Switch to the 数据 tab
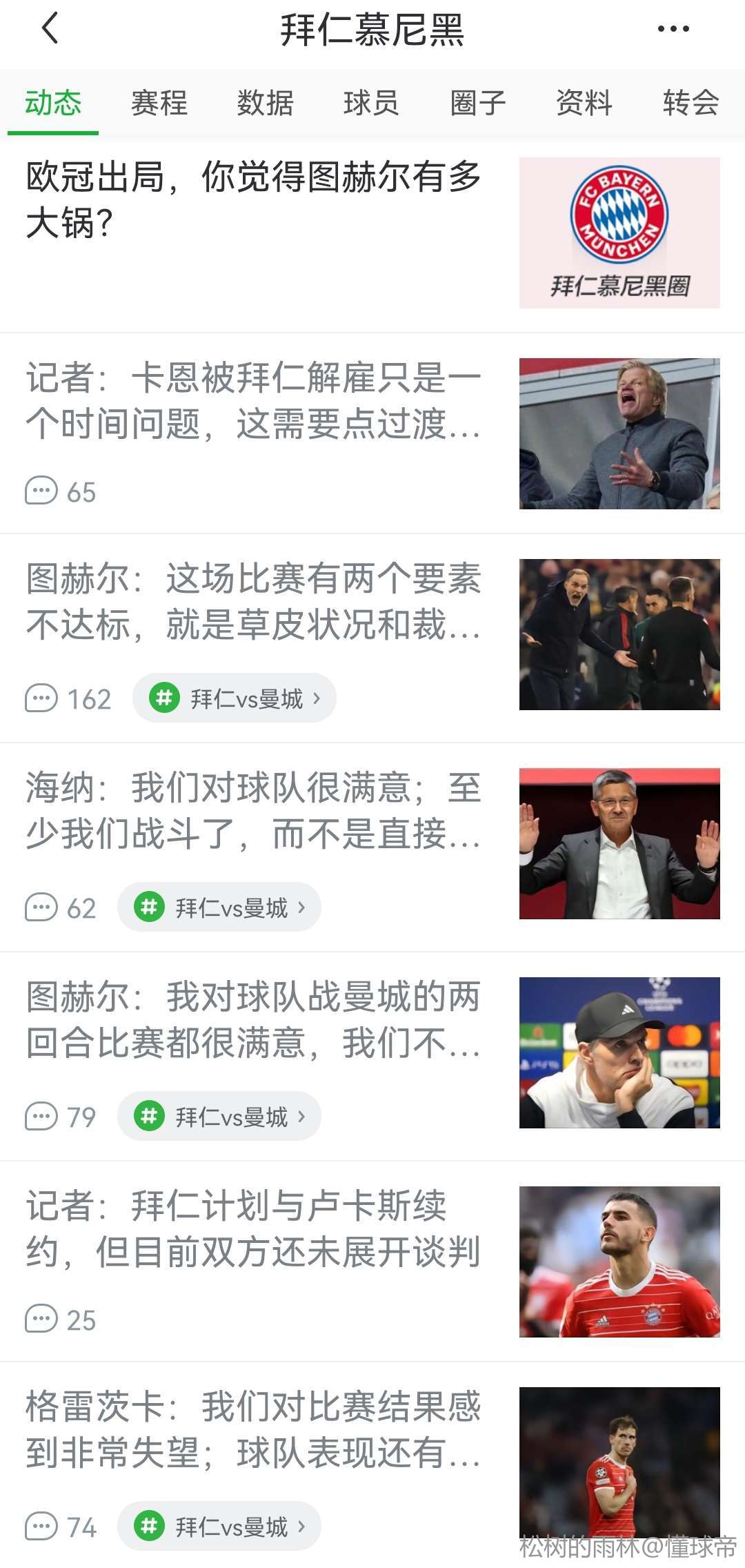The image size is (745, 1568). 266,103
